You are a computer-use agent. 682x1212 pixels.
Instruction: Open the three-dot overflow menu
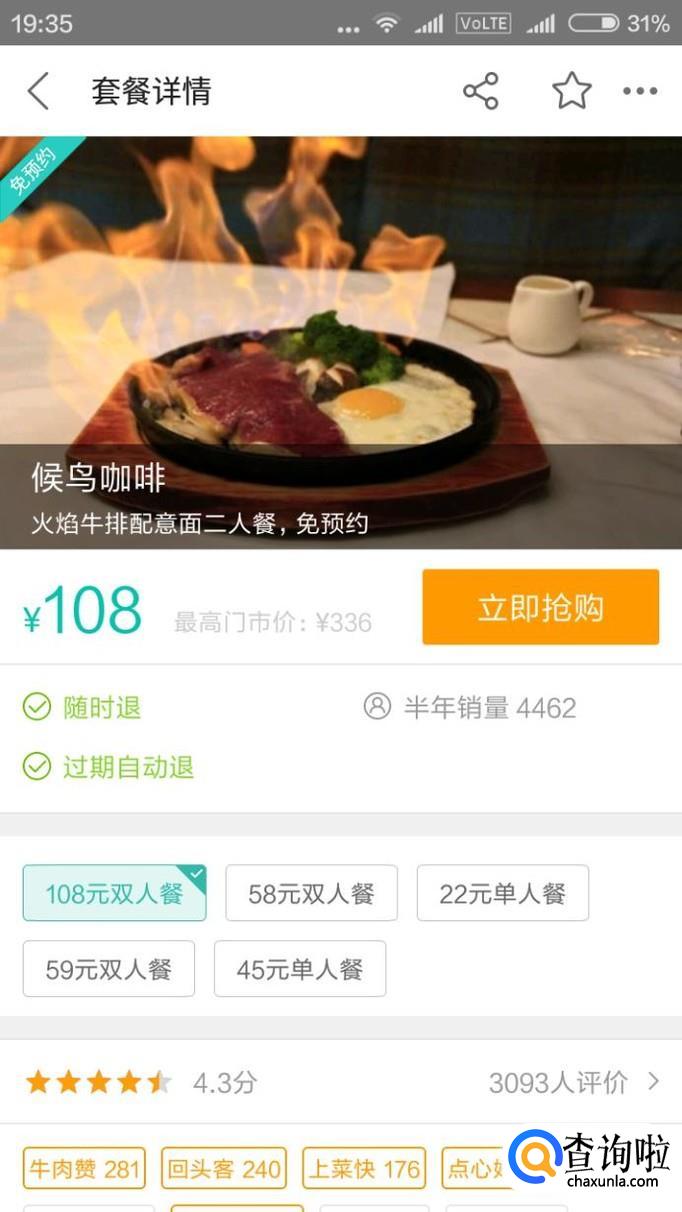pyautogui.click(x=640, y=91)
